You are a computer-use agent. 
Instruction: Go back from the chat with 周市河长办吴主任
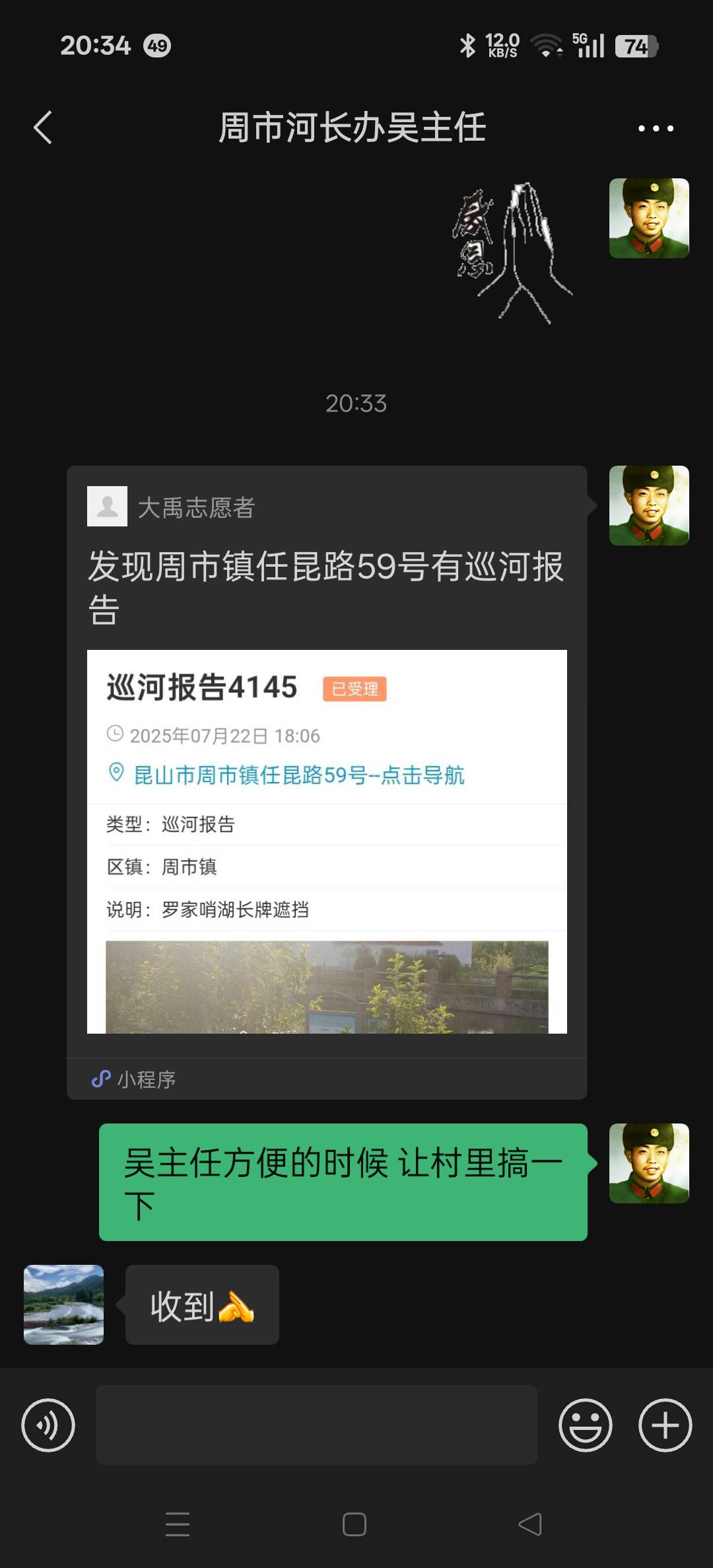[43, 127]
